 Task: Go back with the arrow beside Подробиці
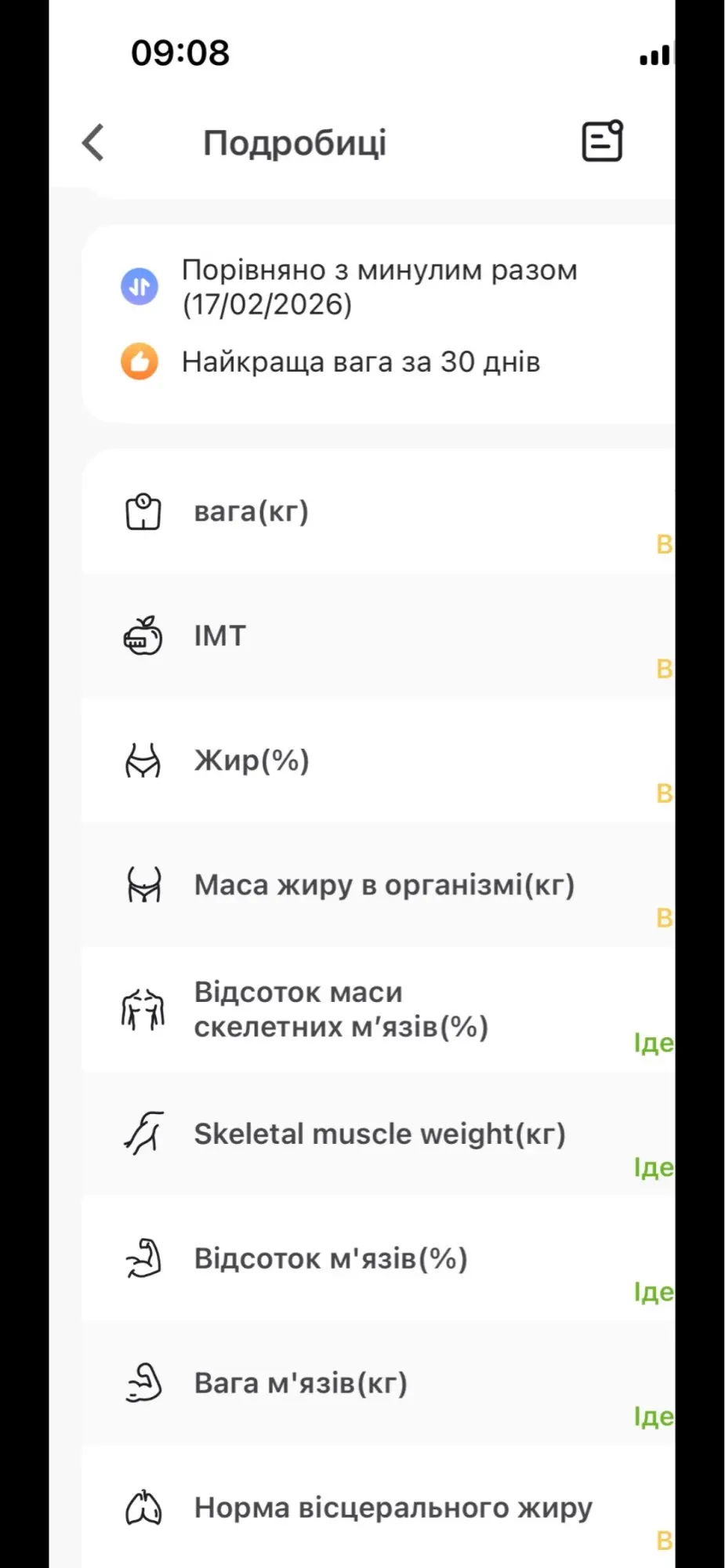[x=93, y=143]
